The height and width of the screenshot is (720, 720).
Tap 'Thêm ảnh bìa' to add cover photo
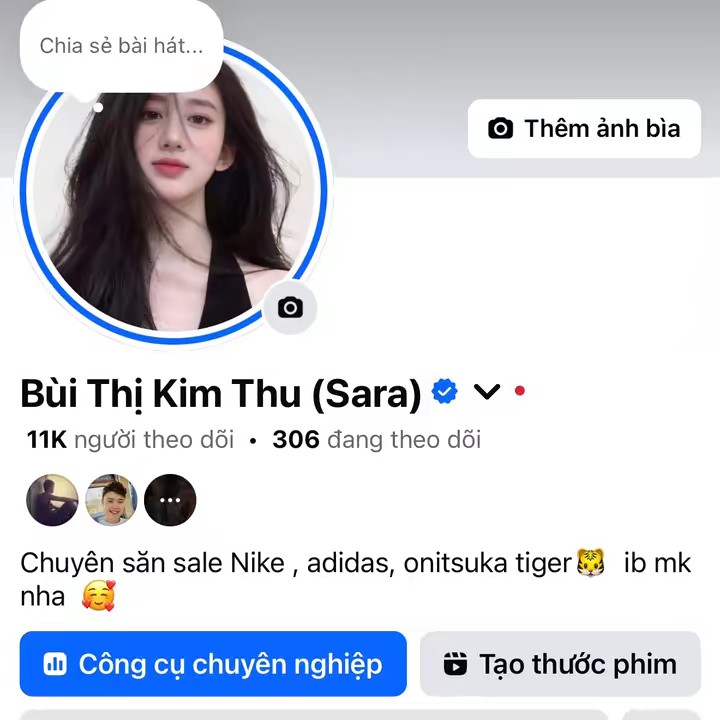tap(584, 129)
